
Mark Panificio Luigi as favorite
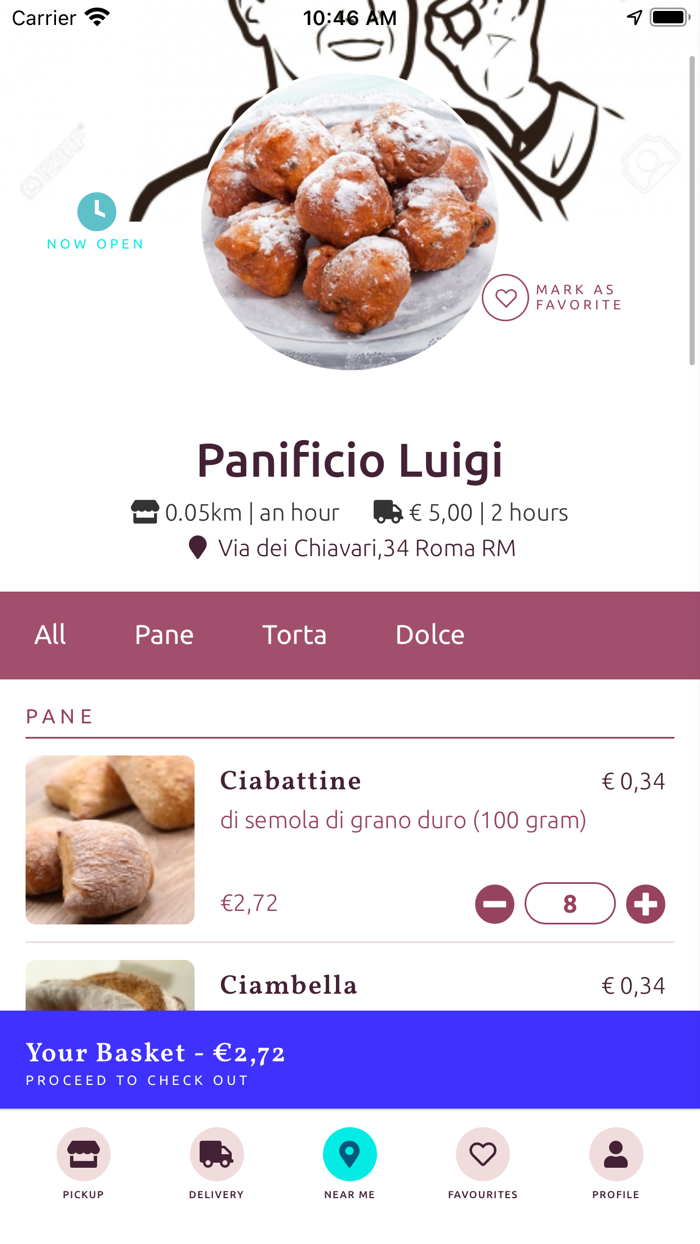(x=506, y=298)
